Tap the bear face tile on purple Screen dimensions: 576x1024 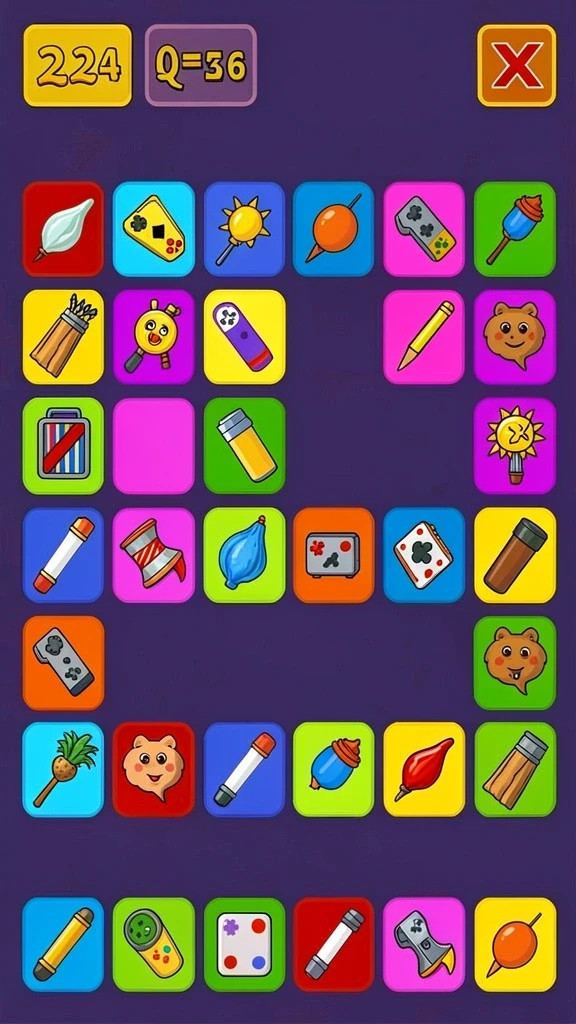(x=515, y=337)
